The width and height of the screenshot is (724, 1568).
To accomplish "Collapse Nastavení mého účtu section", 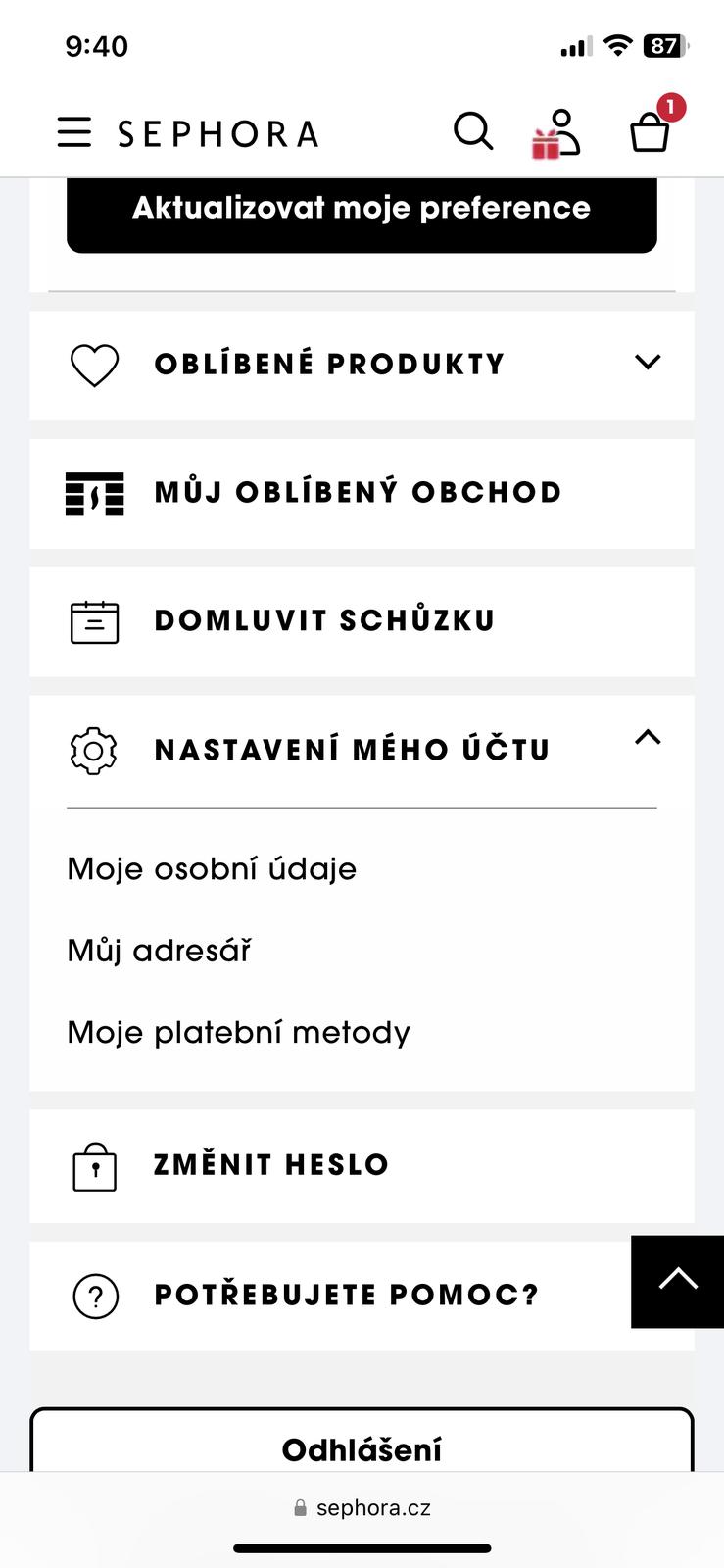I will click(x=647, y=740).
